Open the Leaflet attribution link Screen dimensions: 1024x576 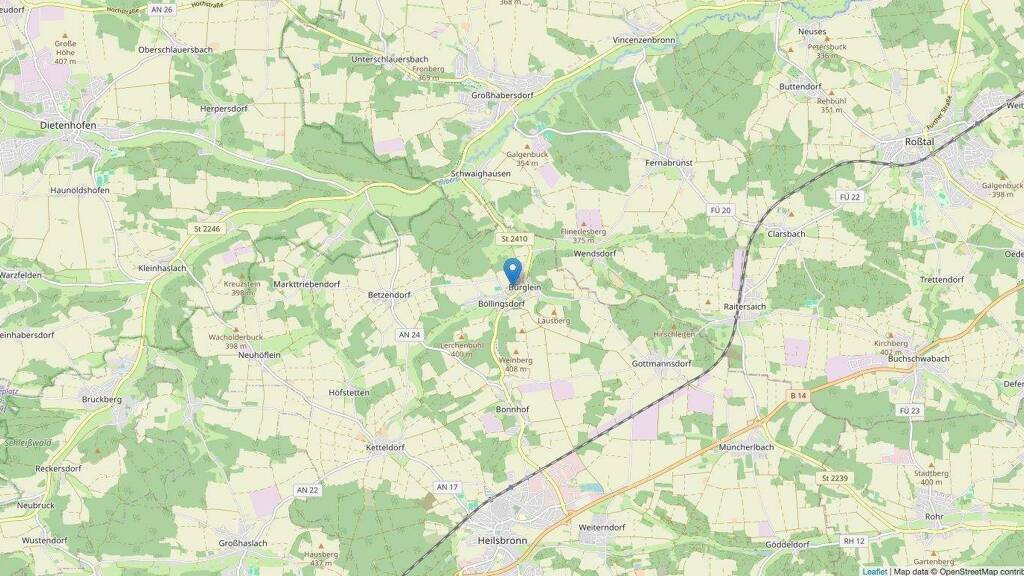(874, 571)
